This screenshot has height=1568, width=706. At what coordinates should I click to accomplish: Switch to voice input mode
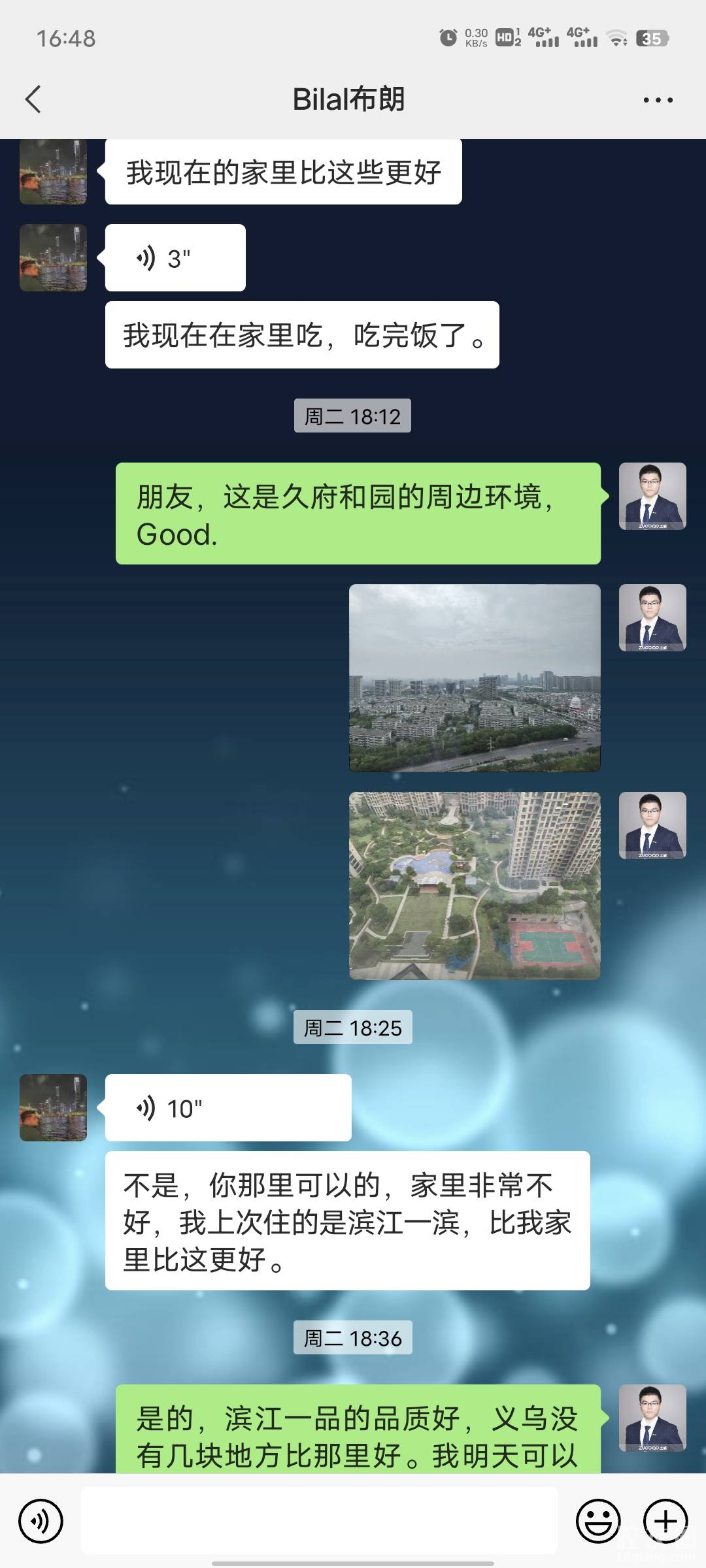point(41,1521)
